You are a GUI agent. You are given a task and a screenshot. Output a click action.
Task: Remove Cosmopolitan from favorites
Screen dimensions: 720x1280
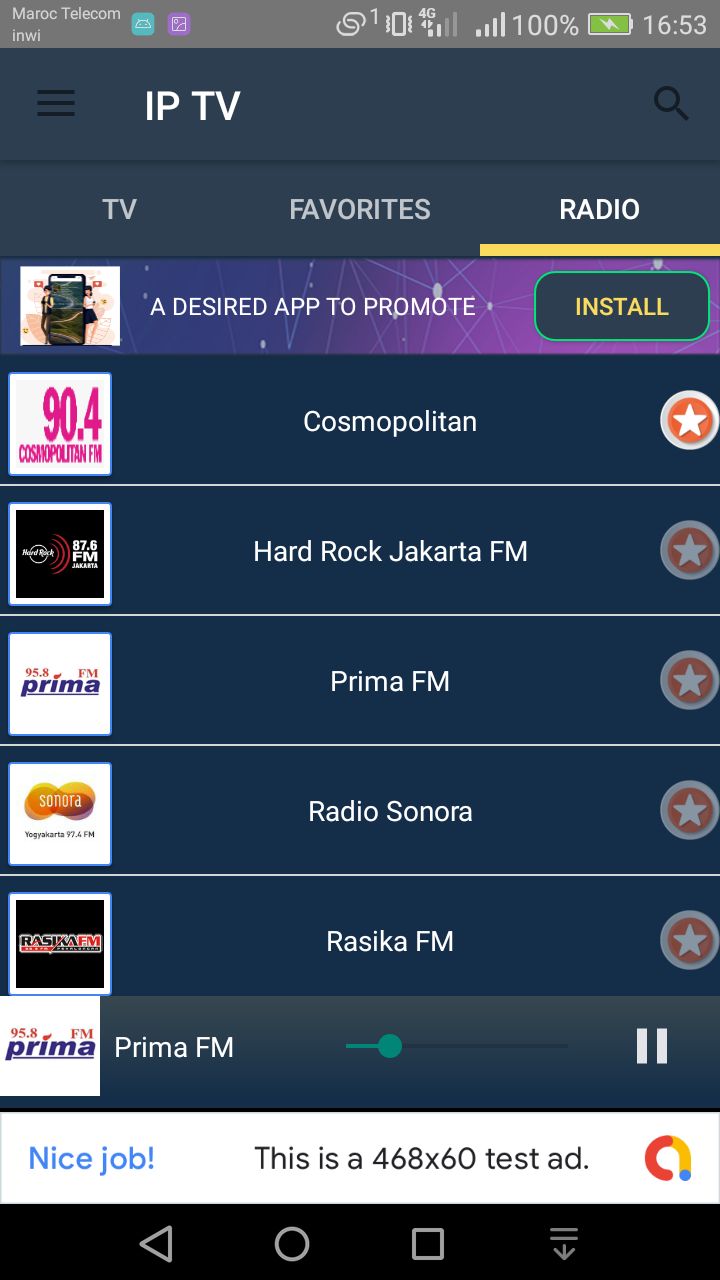(689, 421)
